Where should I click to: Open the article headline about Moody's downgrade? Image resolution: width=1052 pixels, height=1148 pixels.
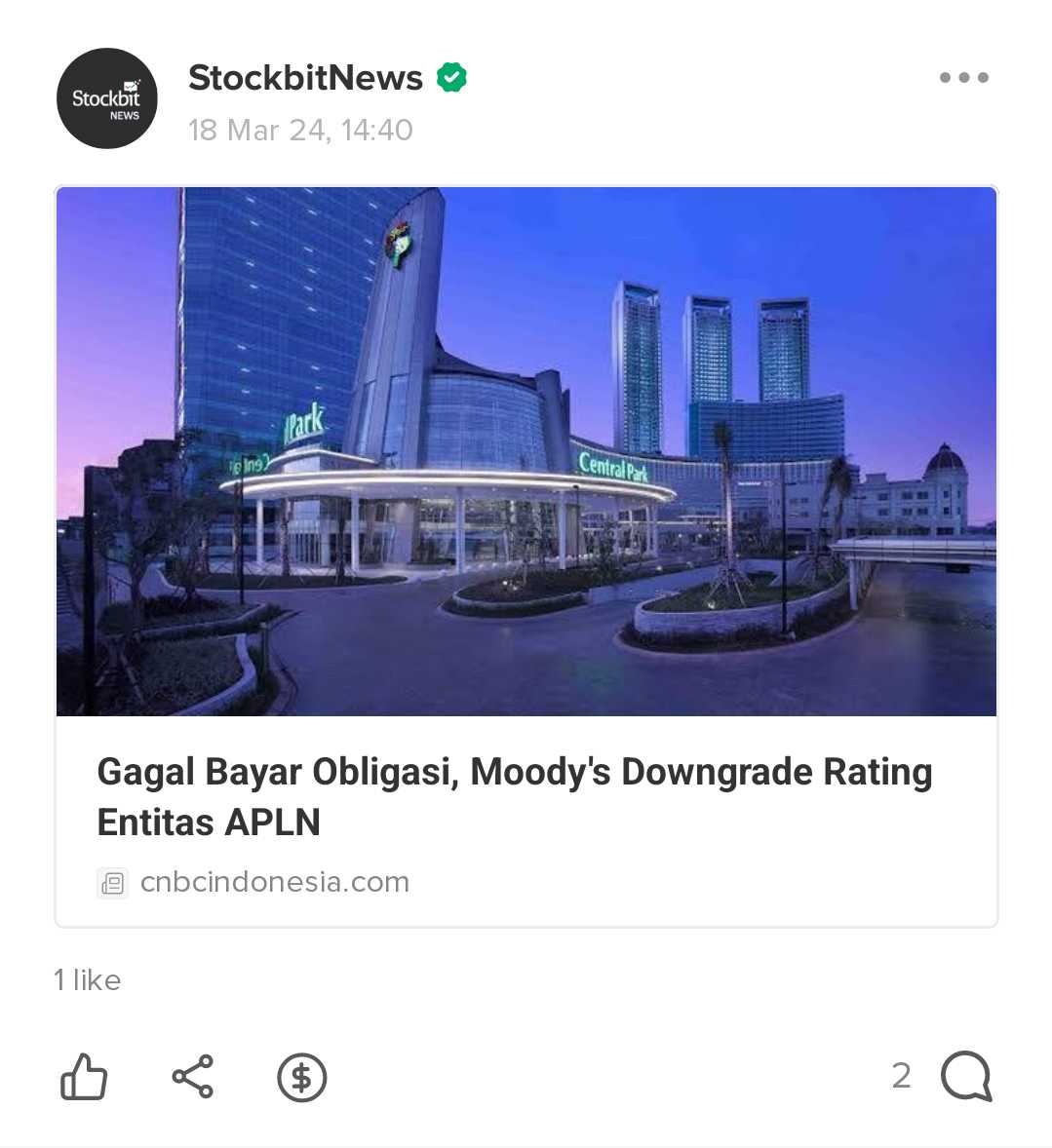[x=514, y=795]
